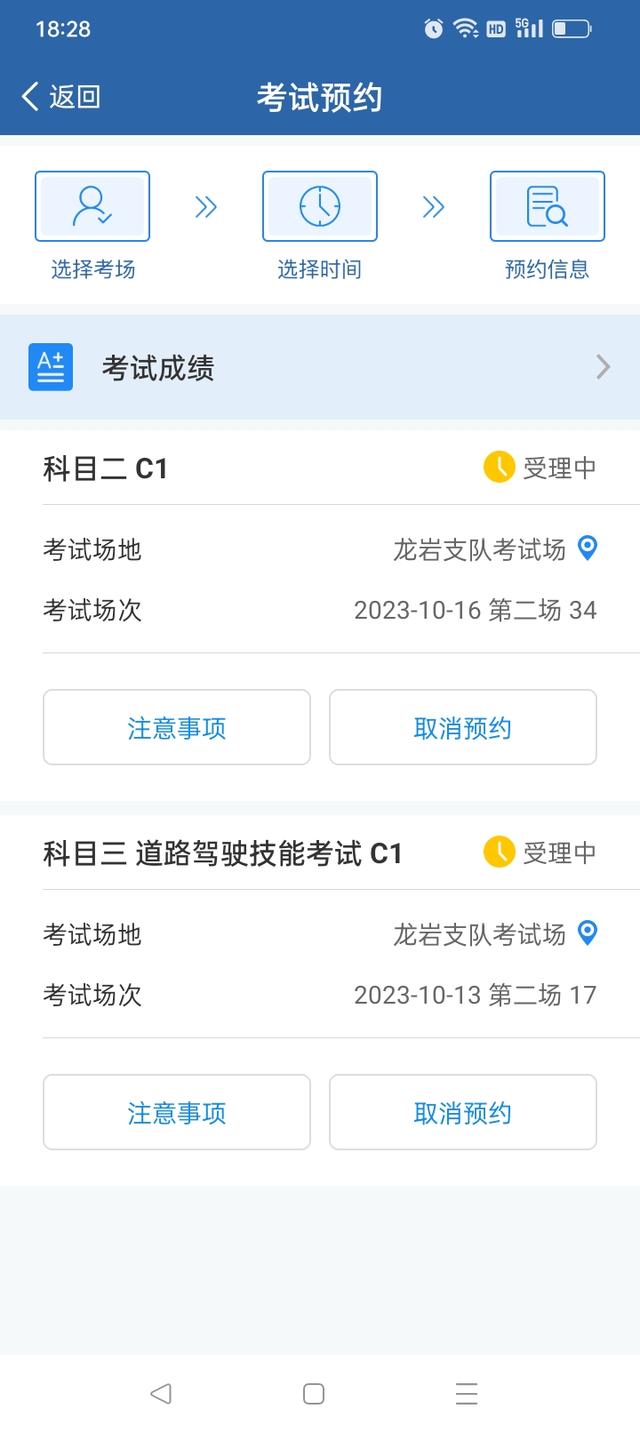The image size is (640, 1433).
Task: View 注意事项 for 科目二 C1
Action: 177,728
